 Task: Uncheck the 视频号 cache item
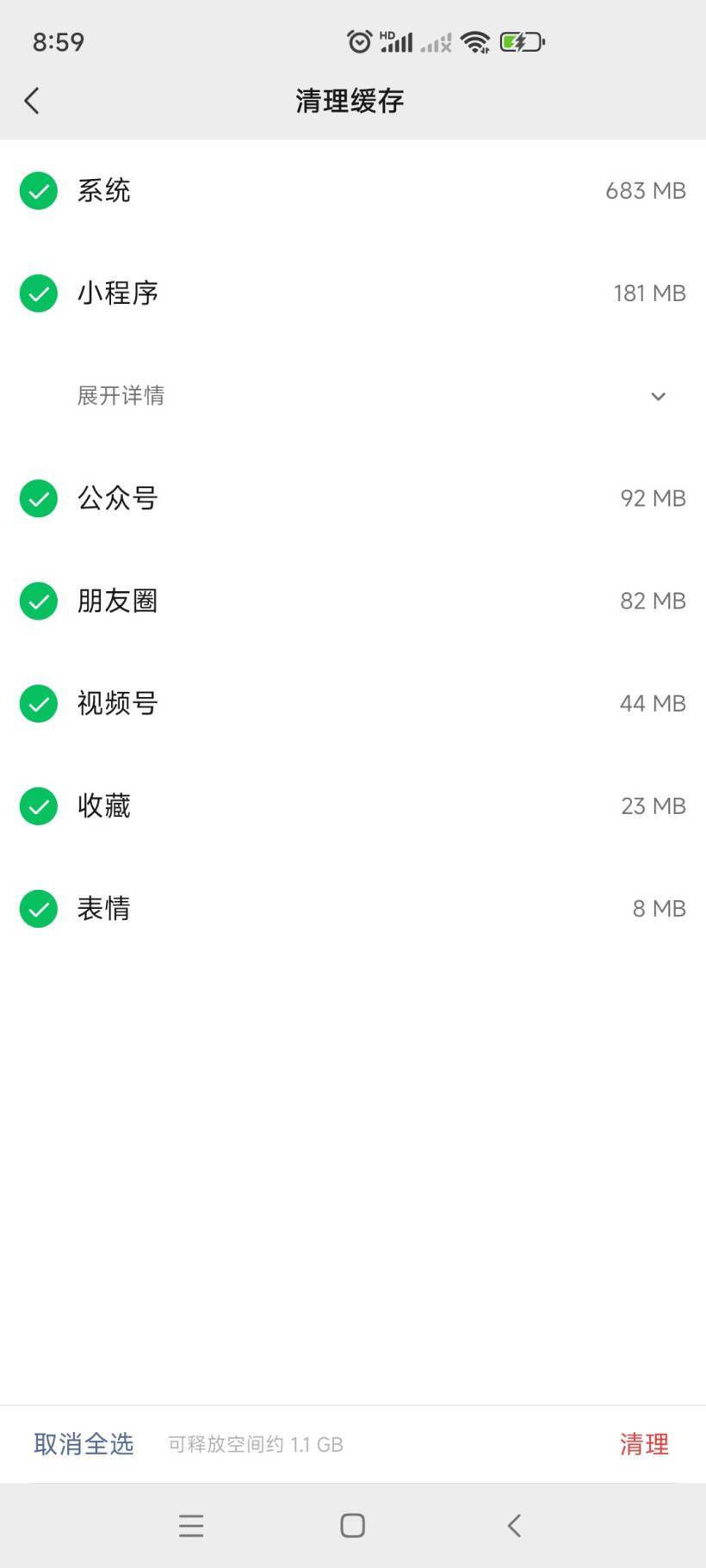(38, 703)
